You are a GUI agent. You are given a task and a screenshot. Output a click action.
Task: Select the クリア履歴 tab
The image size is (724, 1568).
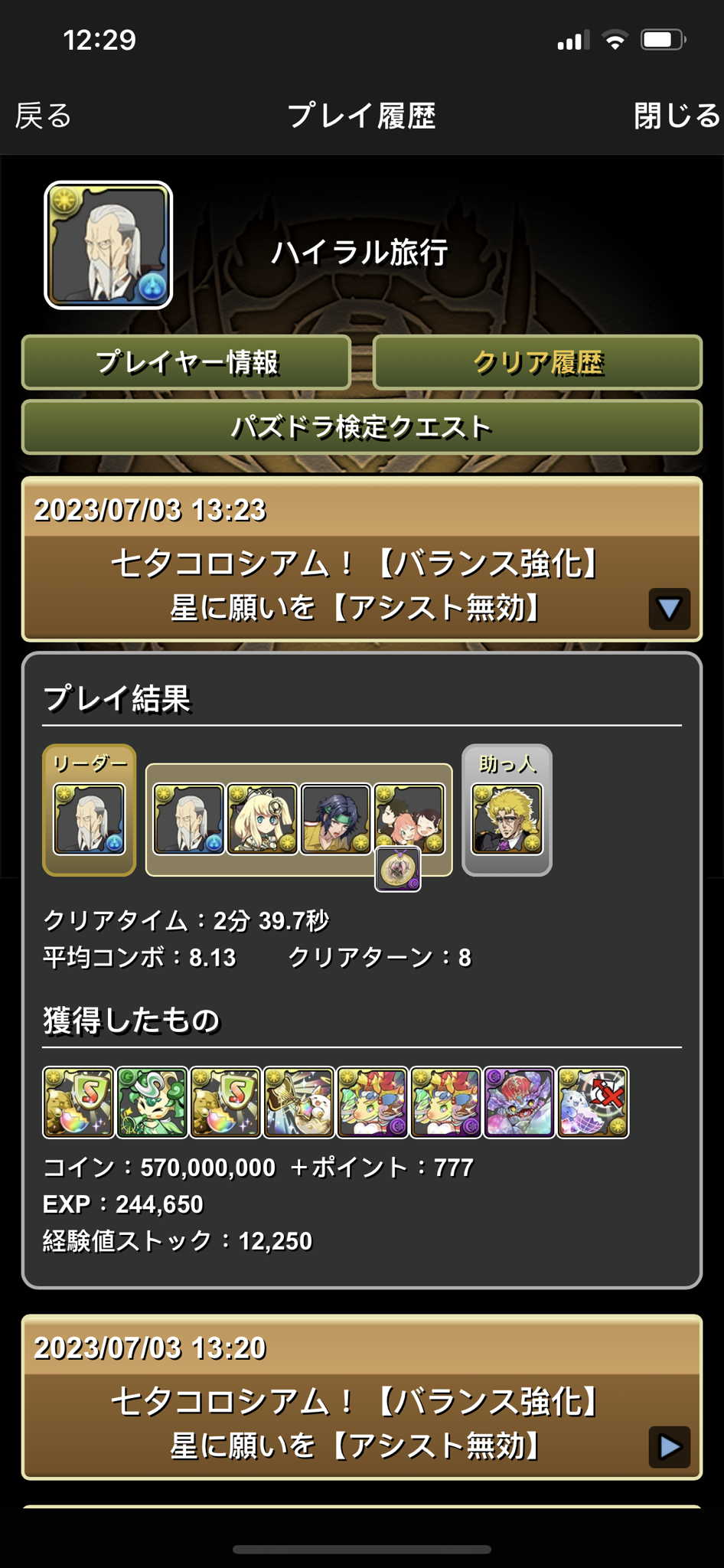537,362
